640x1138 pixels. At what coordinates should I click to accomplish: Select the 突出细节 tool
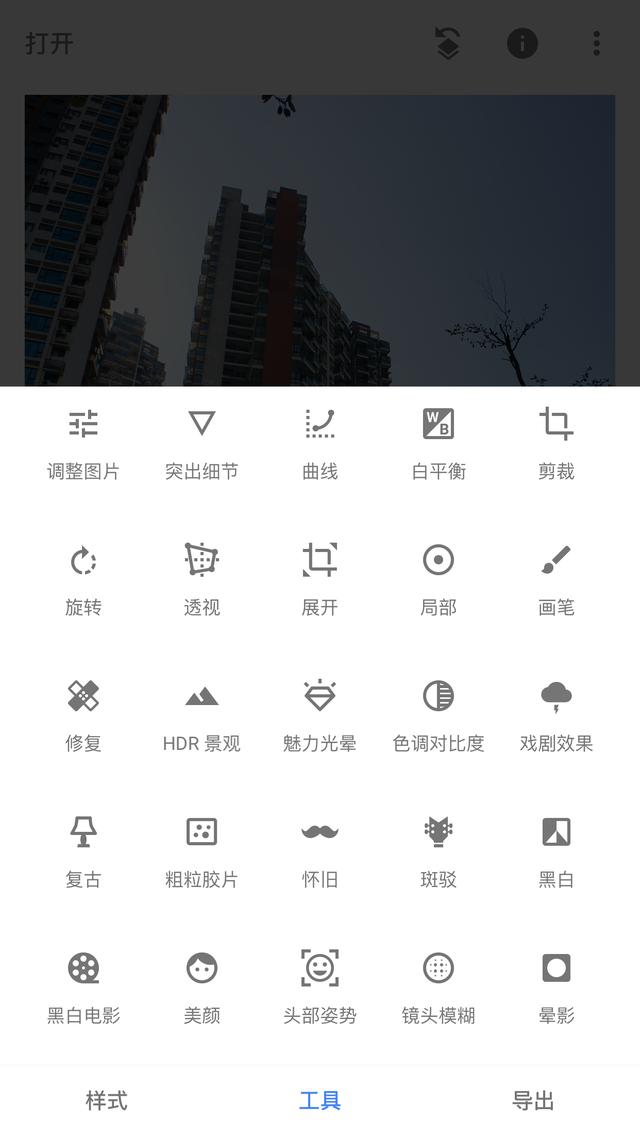201,442
